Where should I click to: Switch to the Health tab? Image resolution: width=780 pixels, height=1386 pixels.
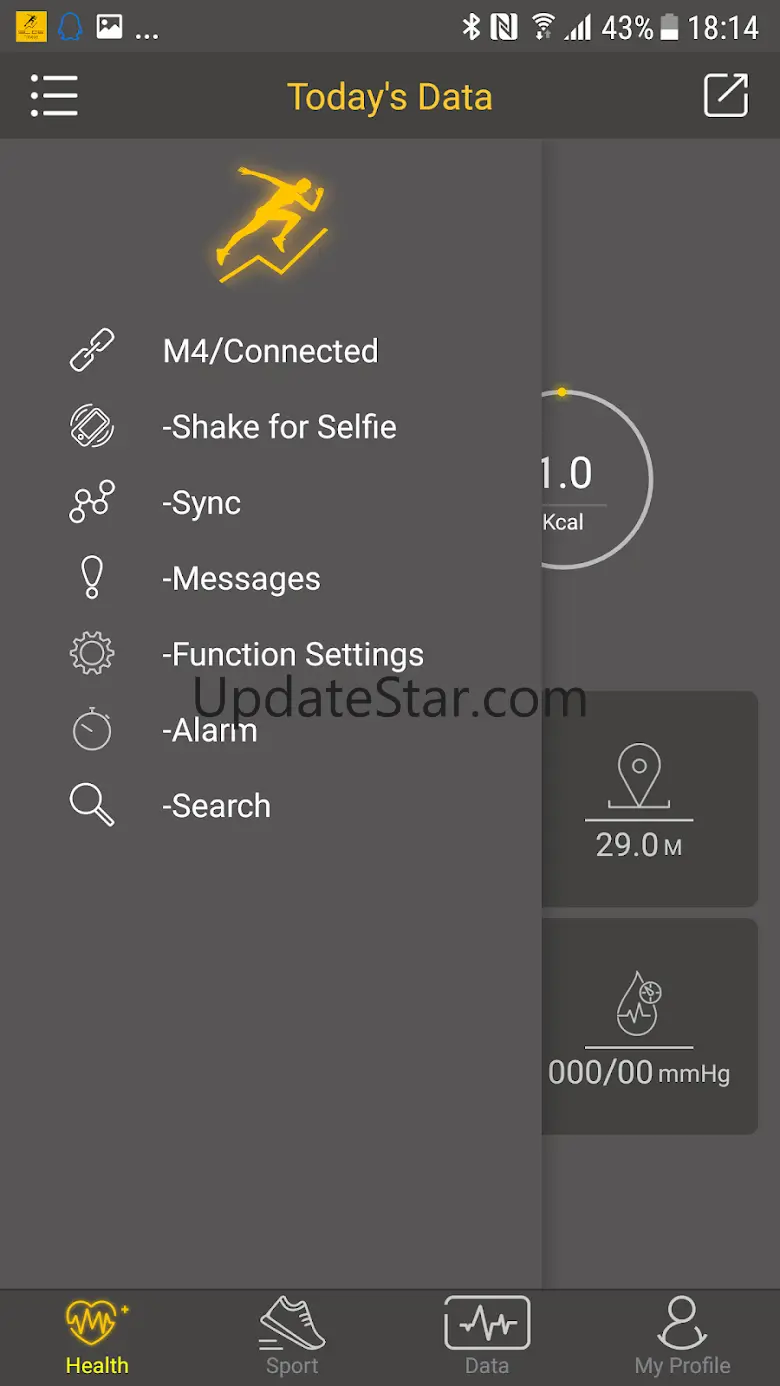coord(97,1337)
